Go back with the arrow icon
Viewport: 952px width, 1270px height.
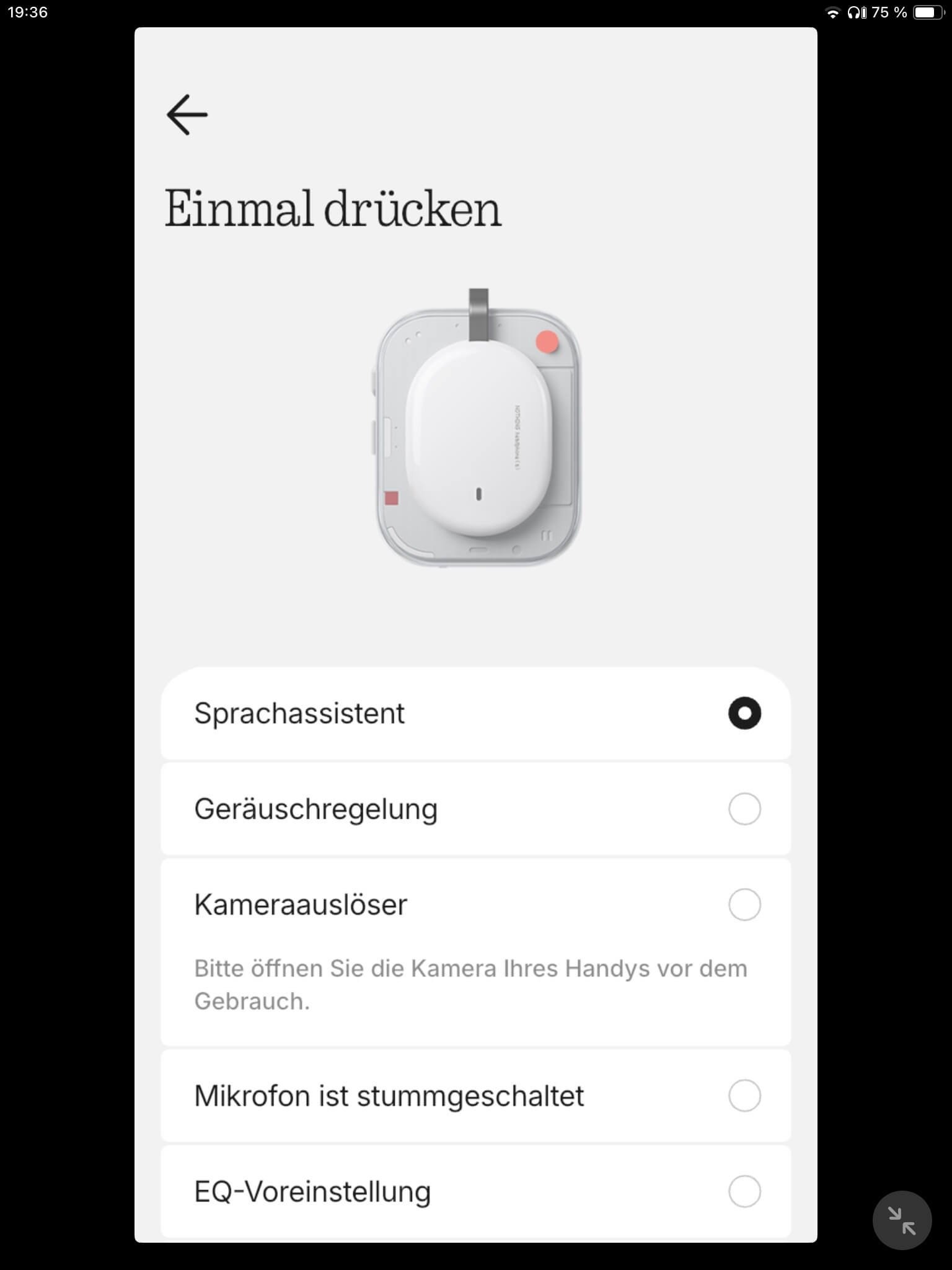187,115
